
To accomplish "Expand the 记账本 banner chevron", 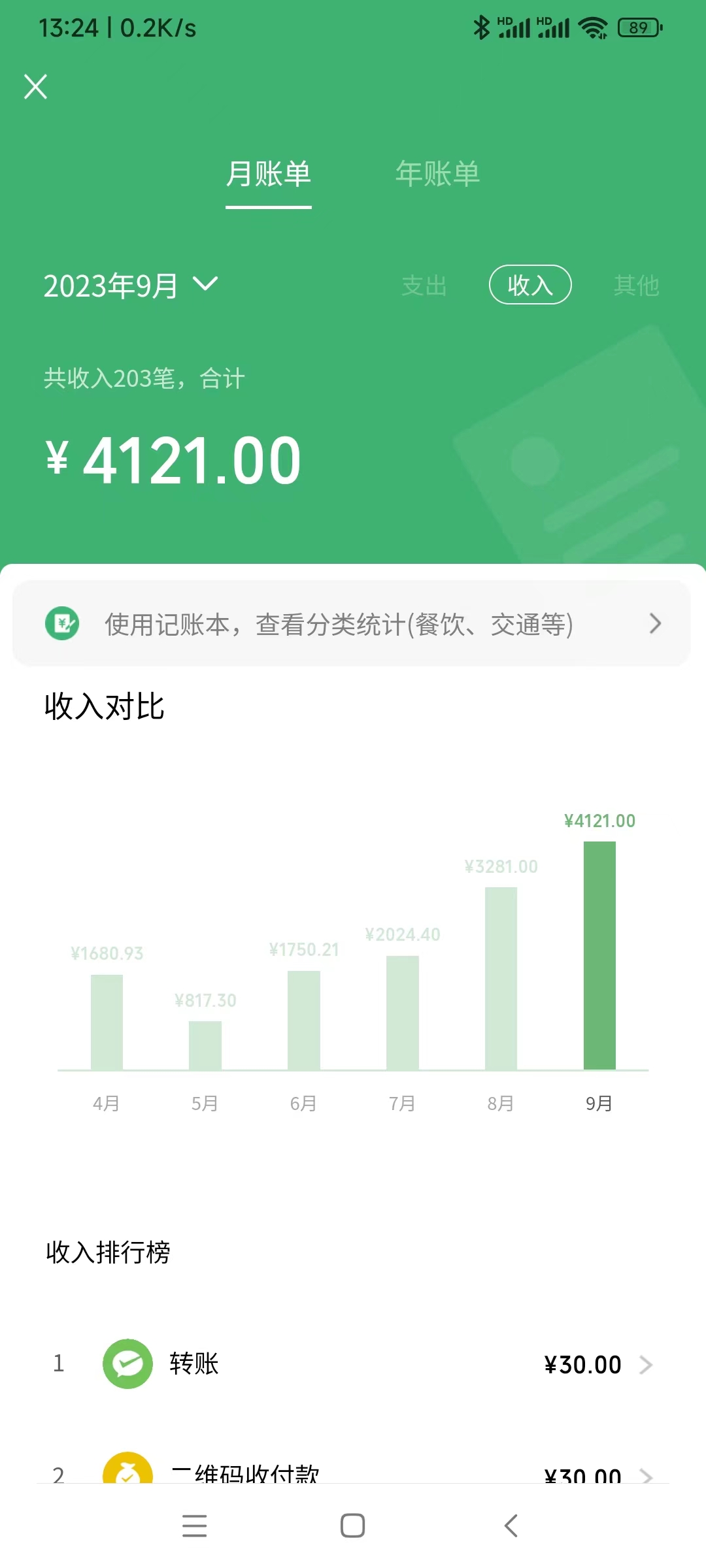I will click(x=655, y=623).
